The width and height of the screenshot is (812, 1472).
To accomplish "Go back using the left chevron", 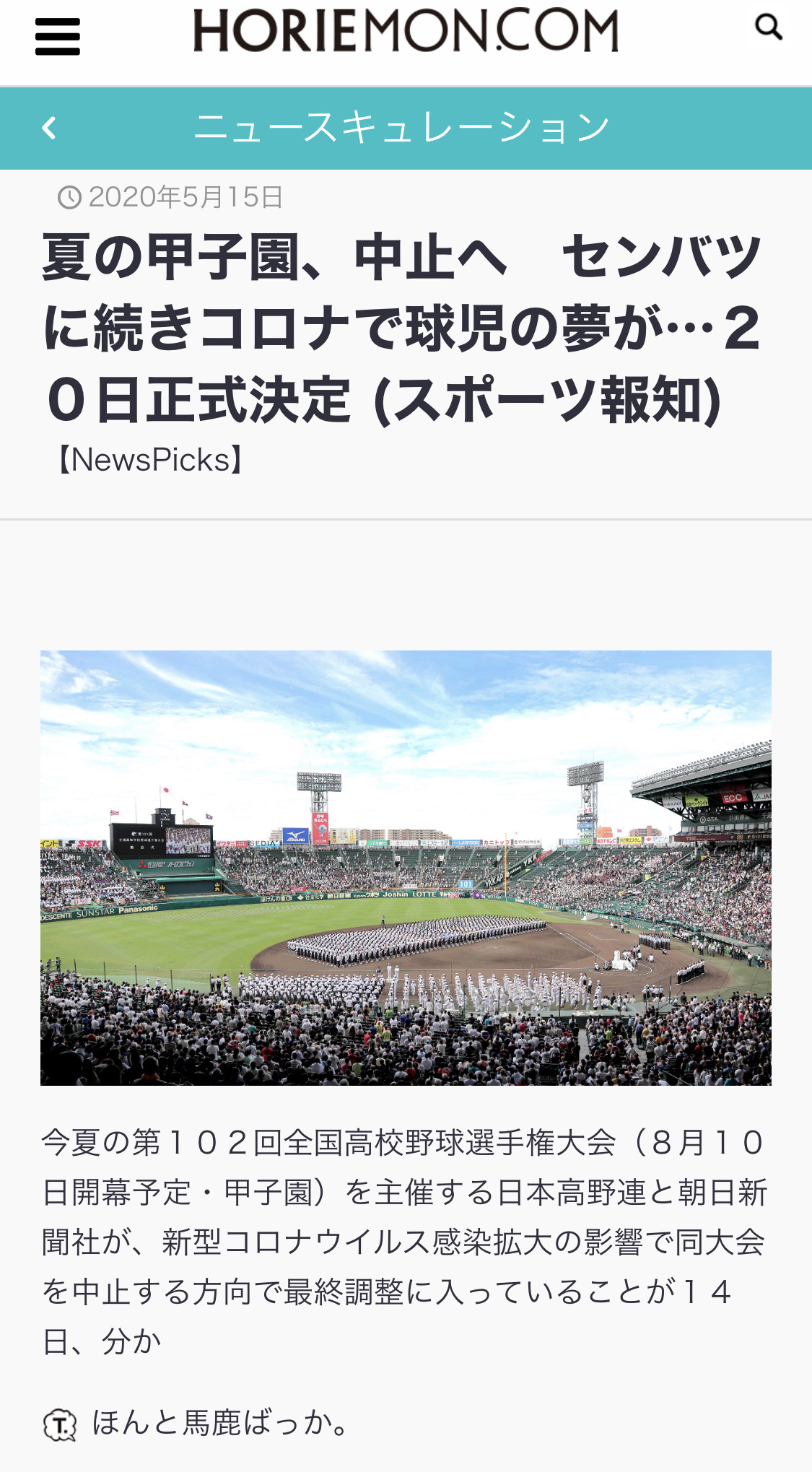I will [x=49, y=128].
